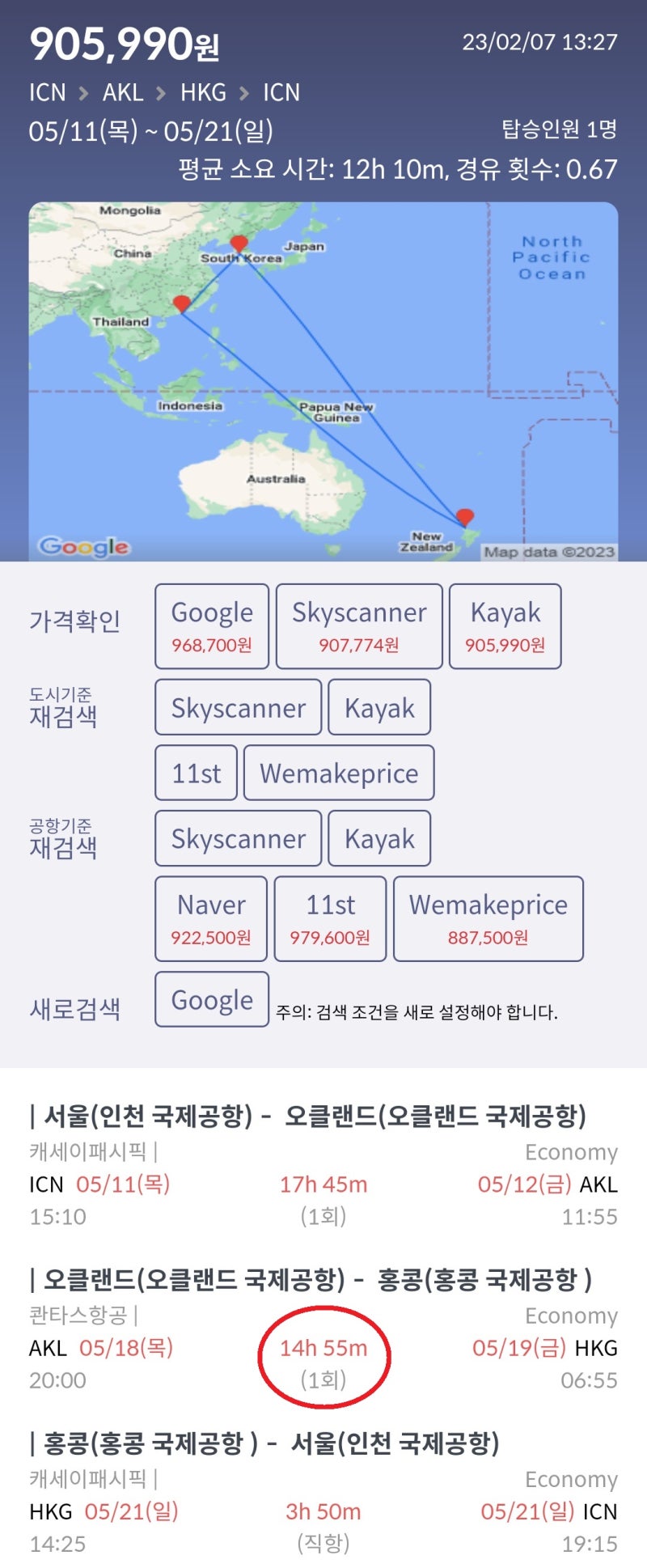Image resolution: width=647 pixels, height=1568 pixels.
Task: Select Kayak under 공항기준 재검색
Action: [379, 838]
